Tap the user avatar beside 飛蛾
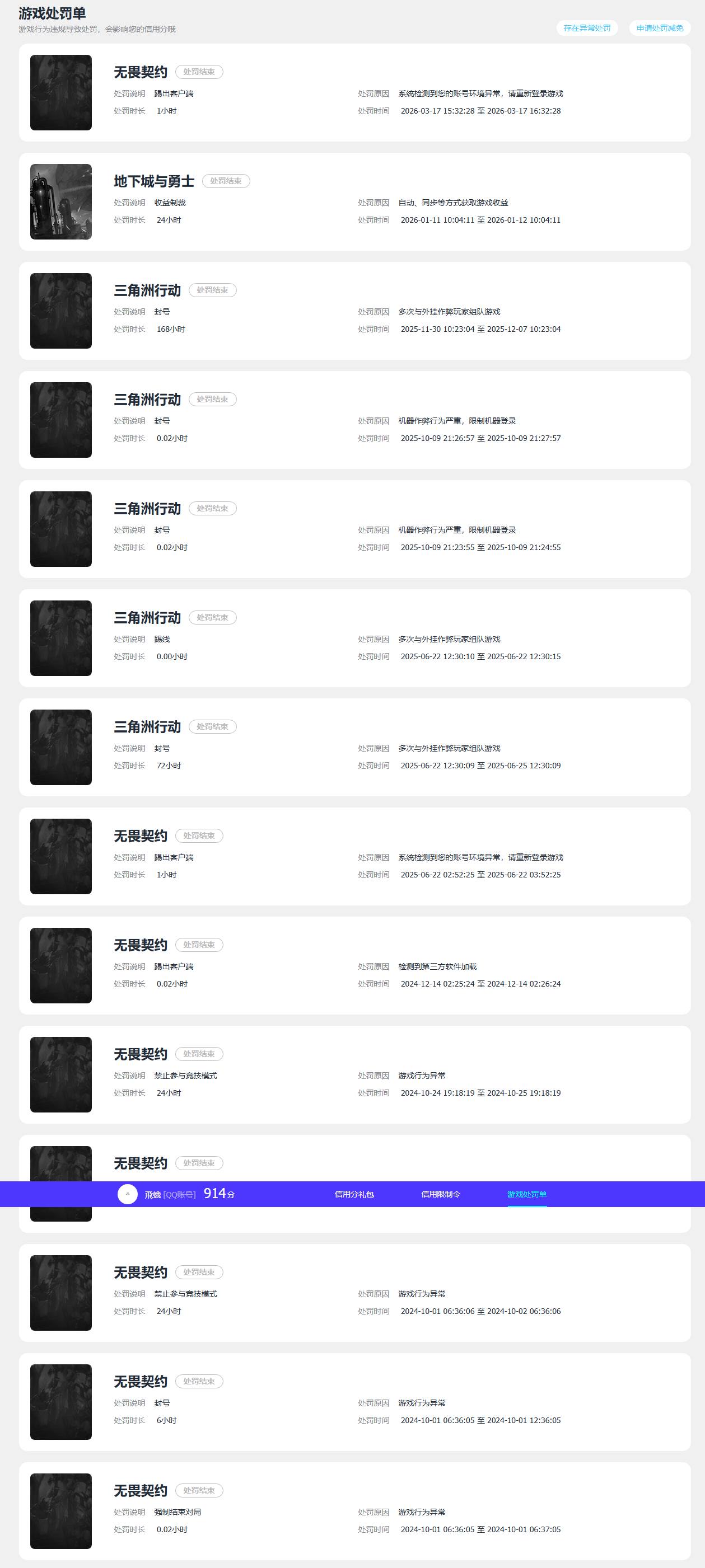Screen dimensions: 705x1568 pyautogui.click(x=127, y=1194)
